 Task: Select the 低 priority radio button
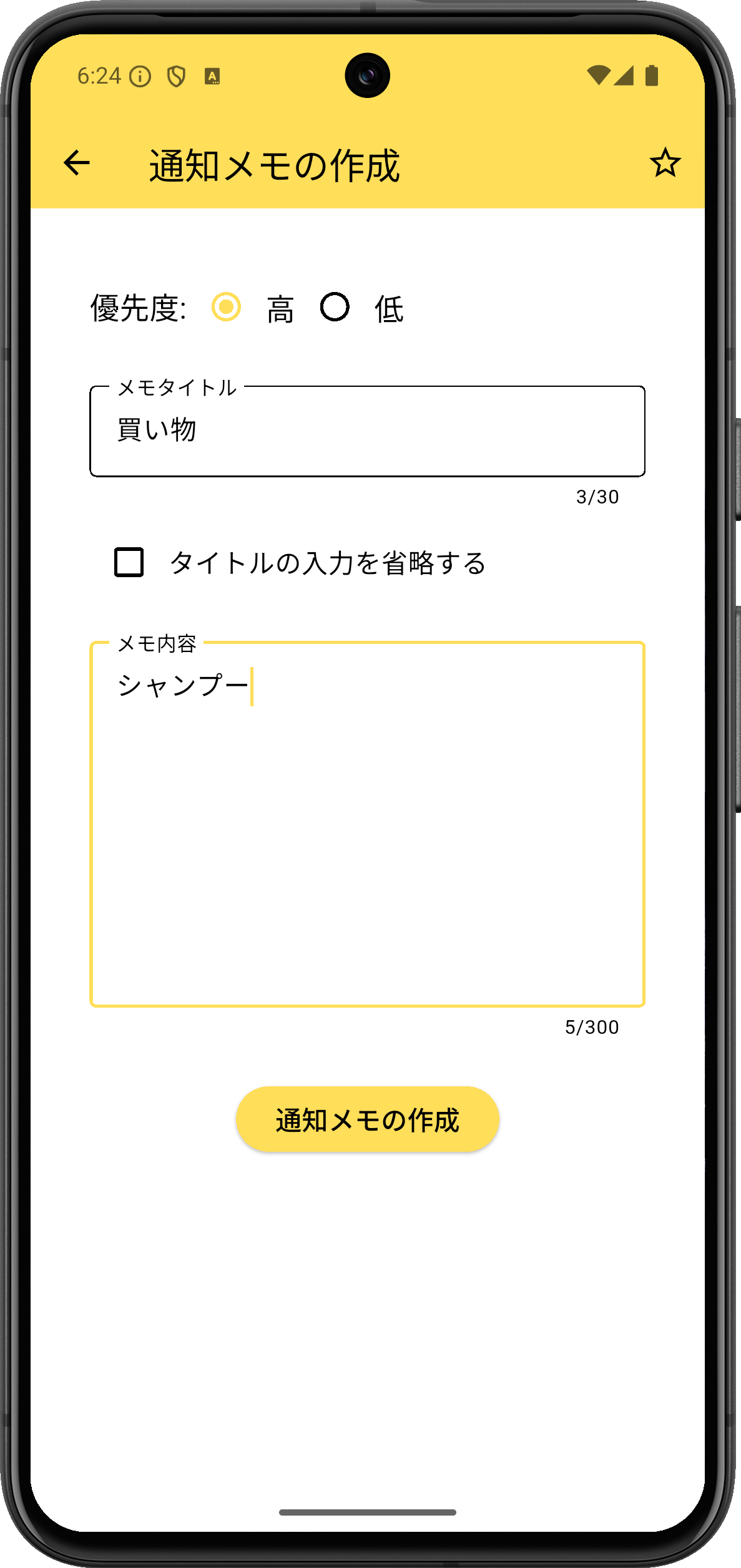(x=335, y=308)
